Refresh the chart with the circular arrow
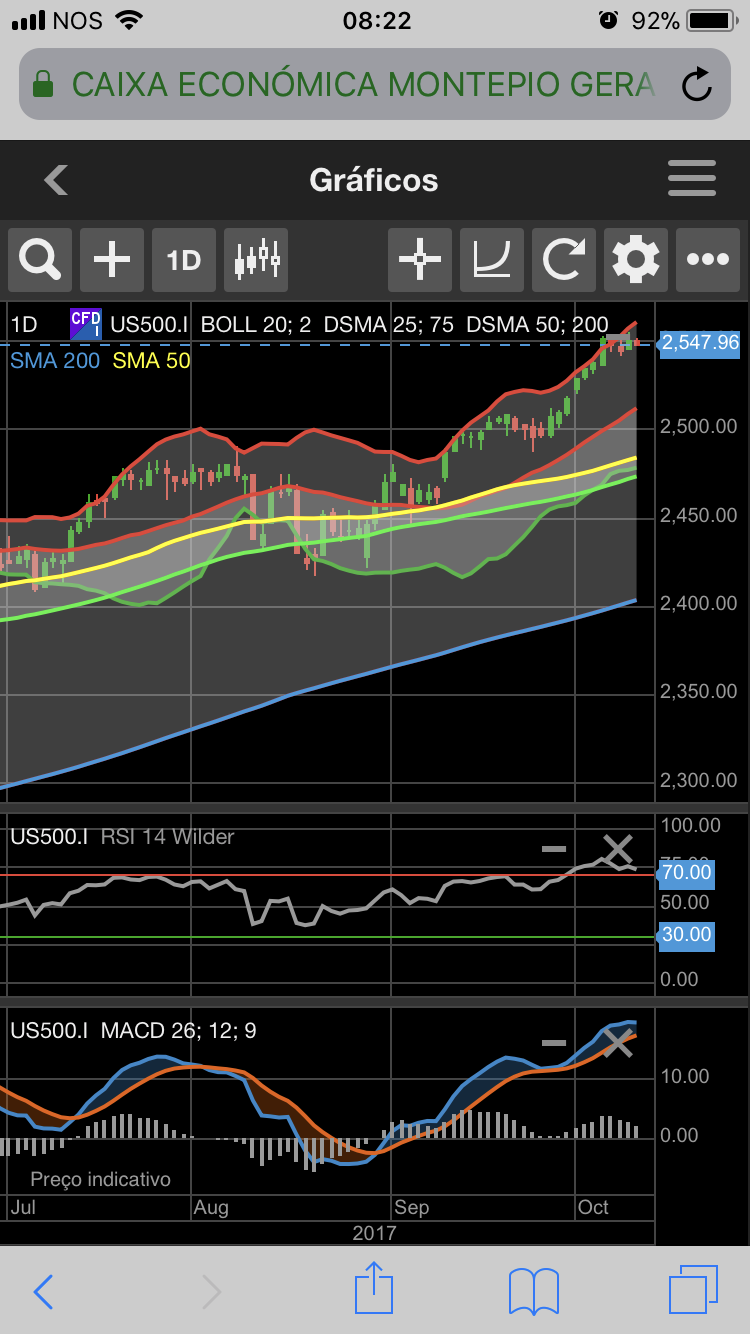Viewport: 750px width, 1334px height. pyautogui.click(x=564, y=260)
